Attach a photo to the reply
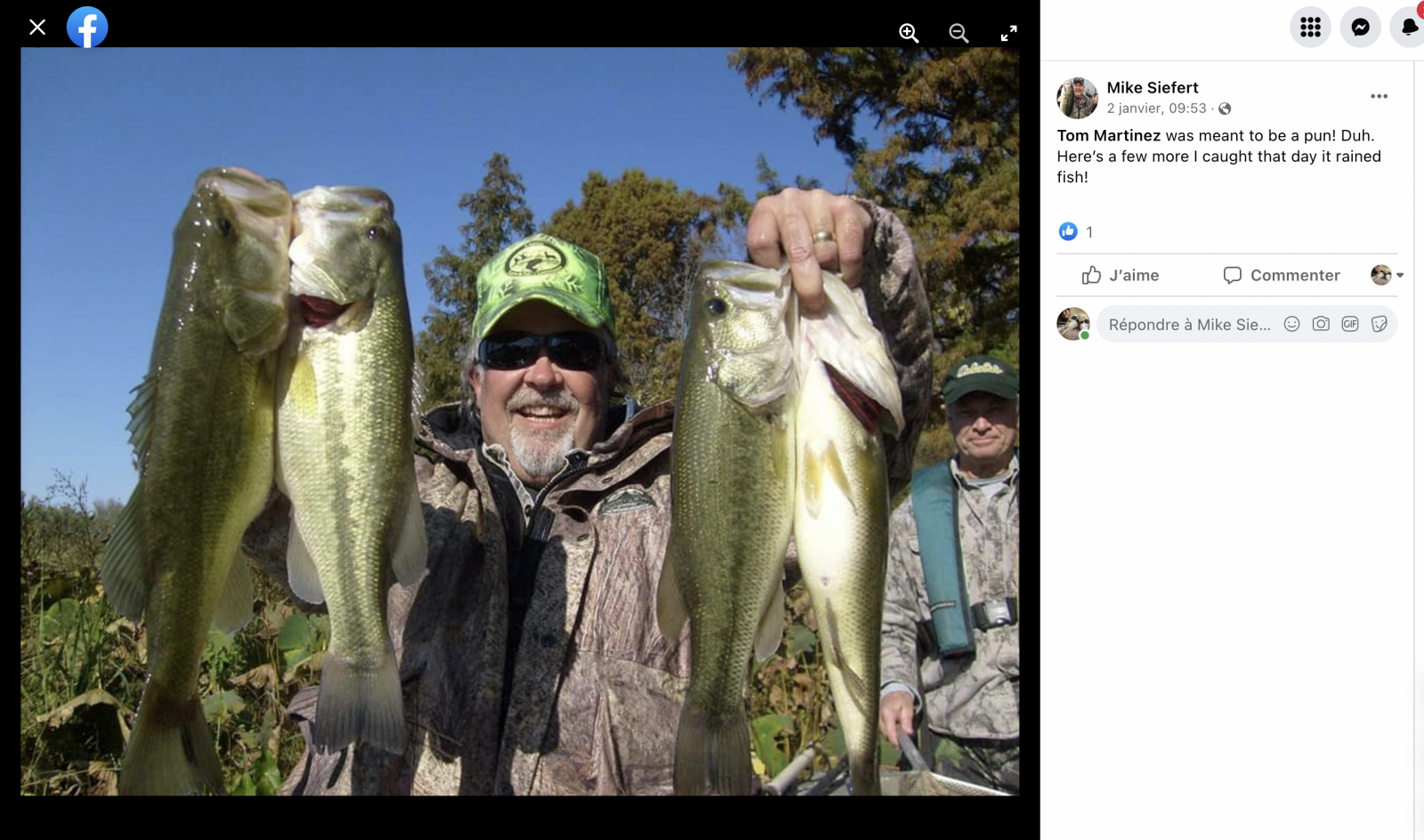 click(x=1321, y=324)
